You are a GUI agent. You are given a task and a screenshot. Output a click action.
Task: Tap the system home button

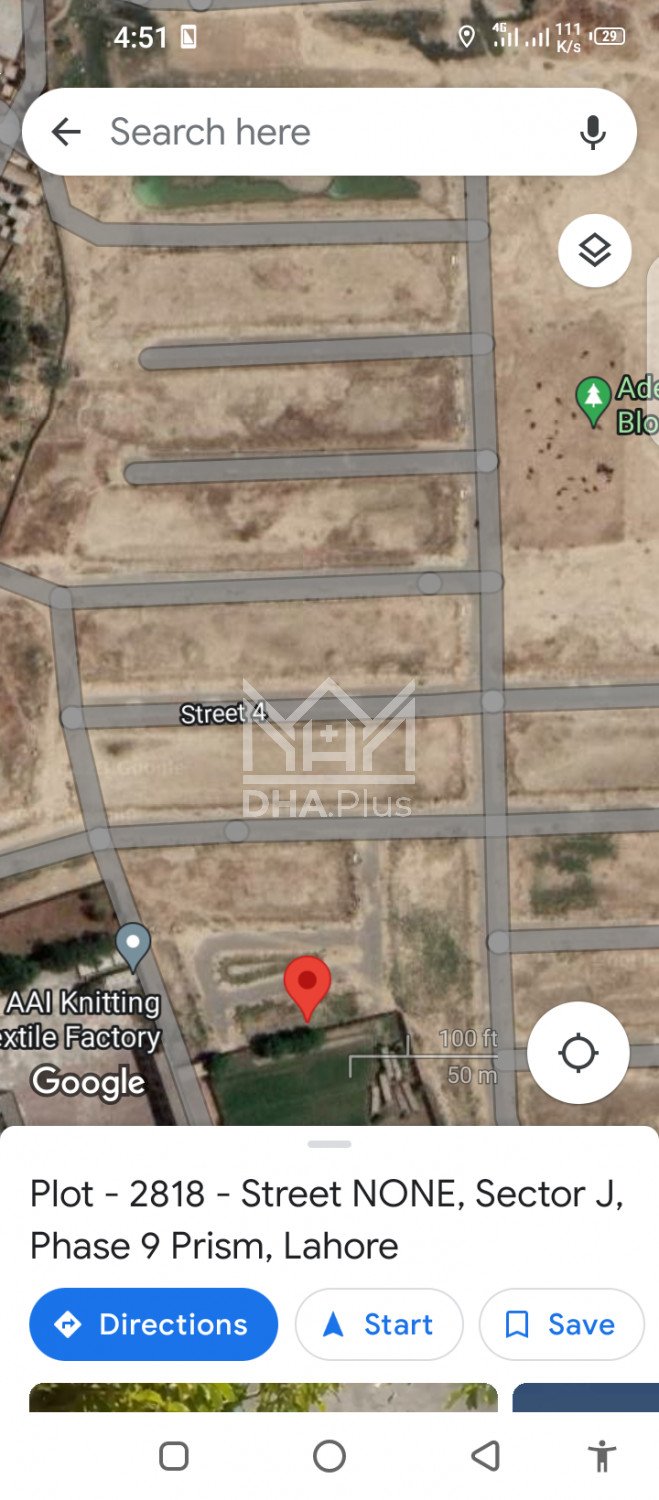coord(329,1456)
